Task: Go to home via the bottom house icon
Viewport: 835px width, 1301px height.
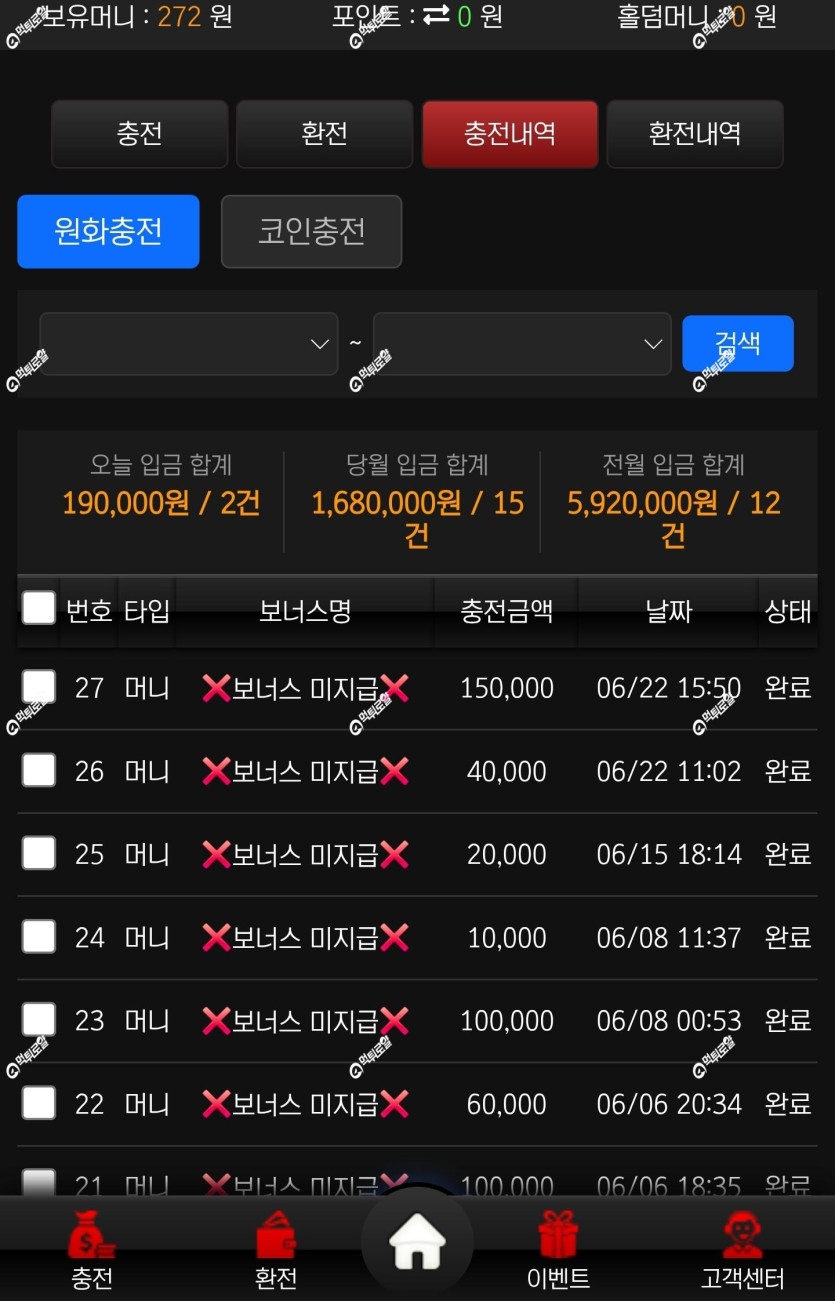Action: tap(417, 1245)
